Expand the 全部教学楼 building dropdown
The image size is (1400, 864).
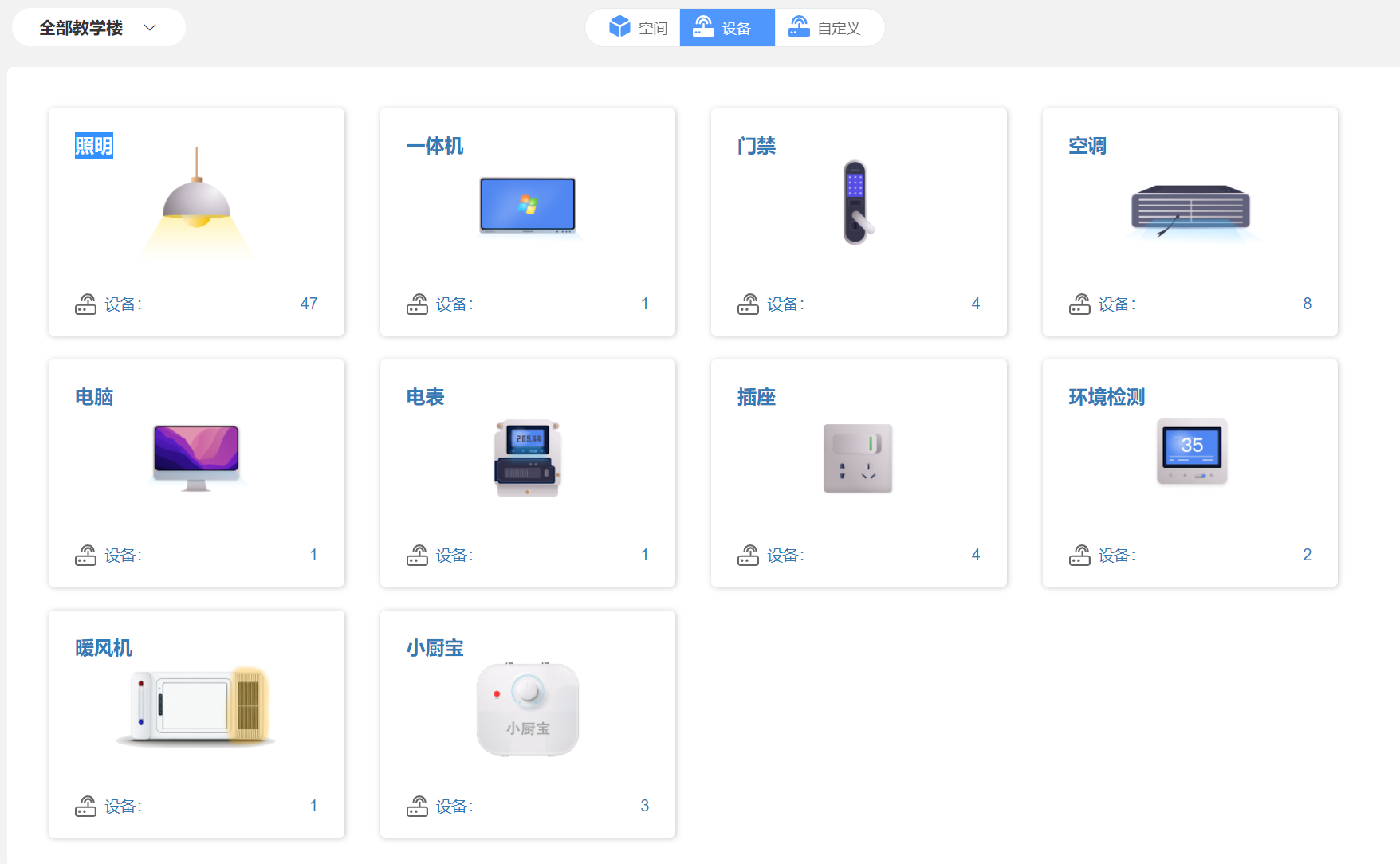pyautogui.click(x=99, y=28)
